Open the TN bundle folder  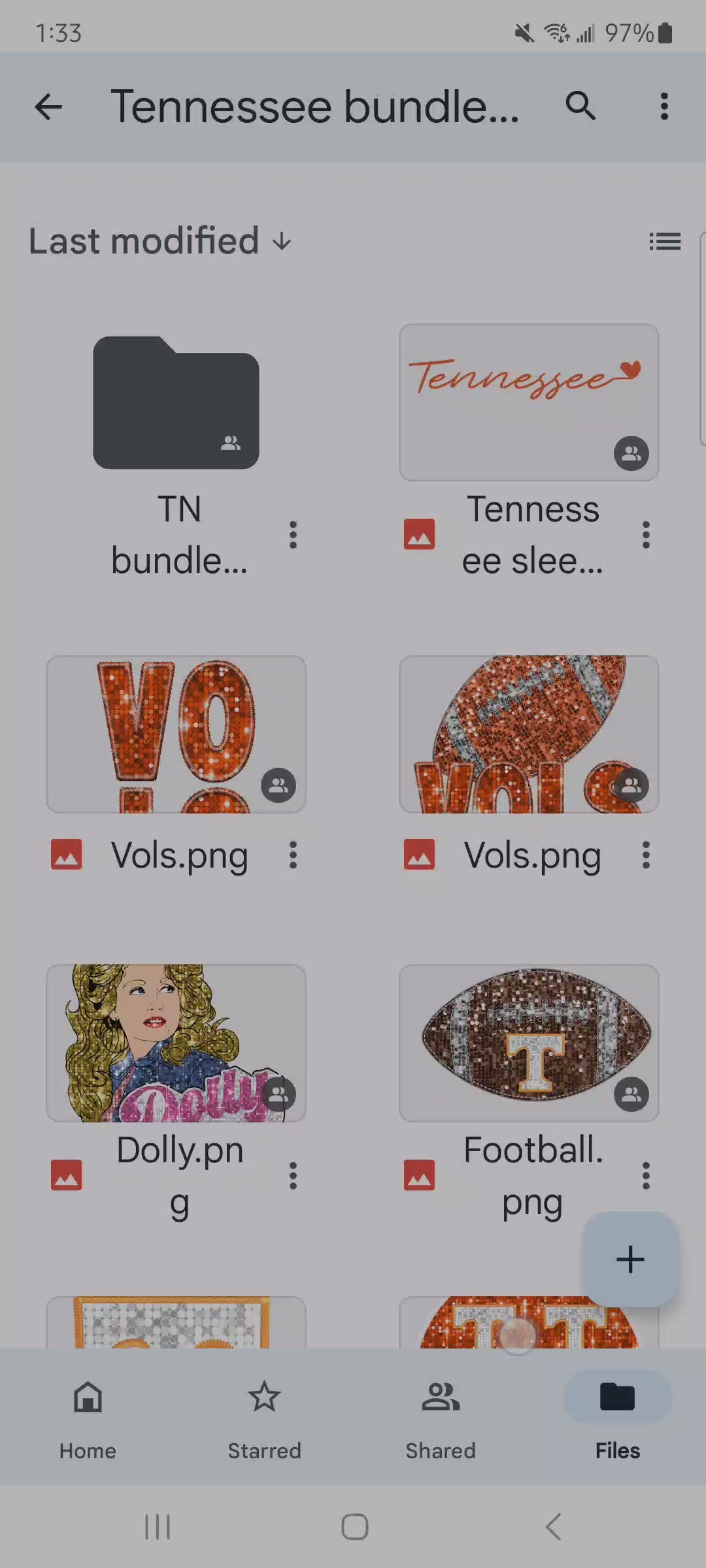click(176, 402)
